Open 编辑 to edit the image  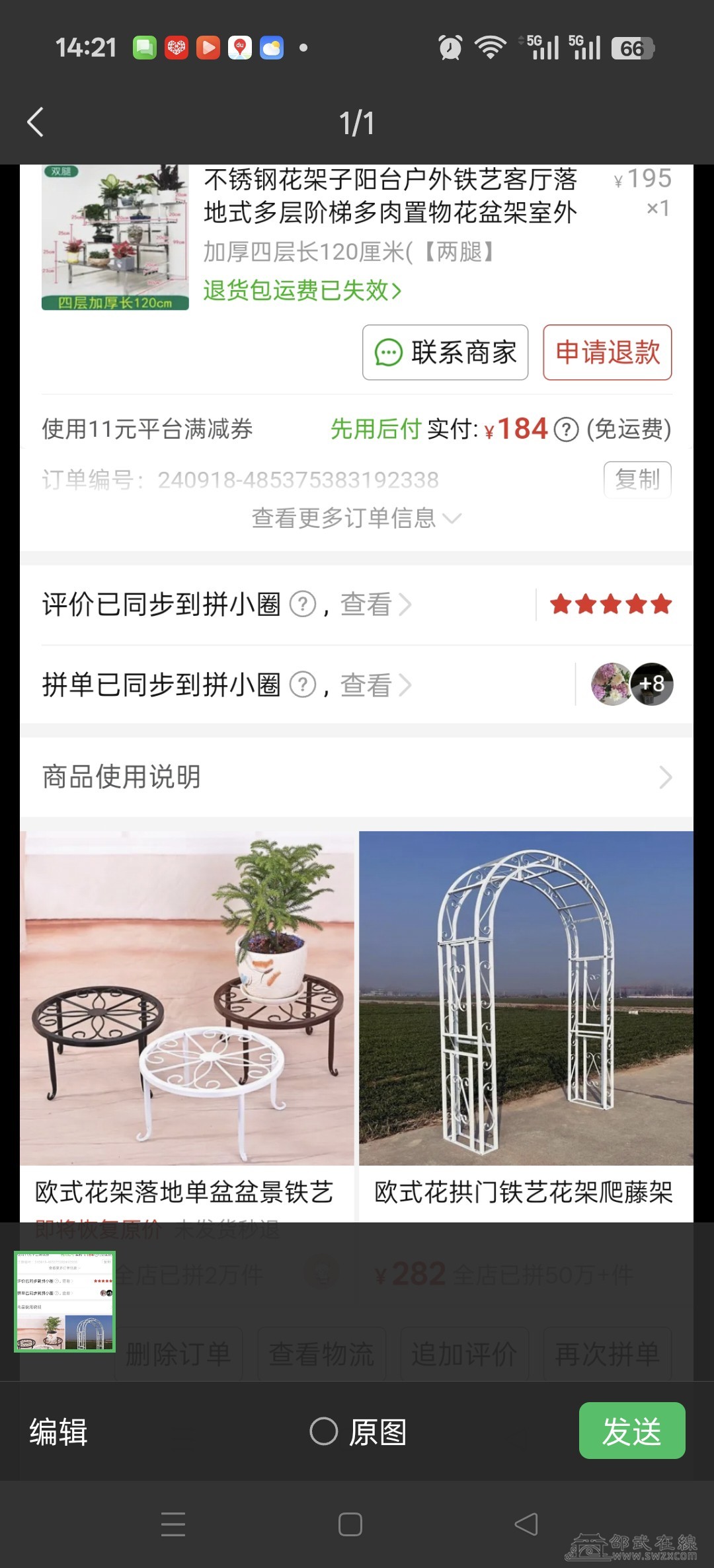click(58, 1432)
